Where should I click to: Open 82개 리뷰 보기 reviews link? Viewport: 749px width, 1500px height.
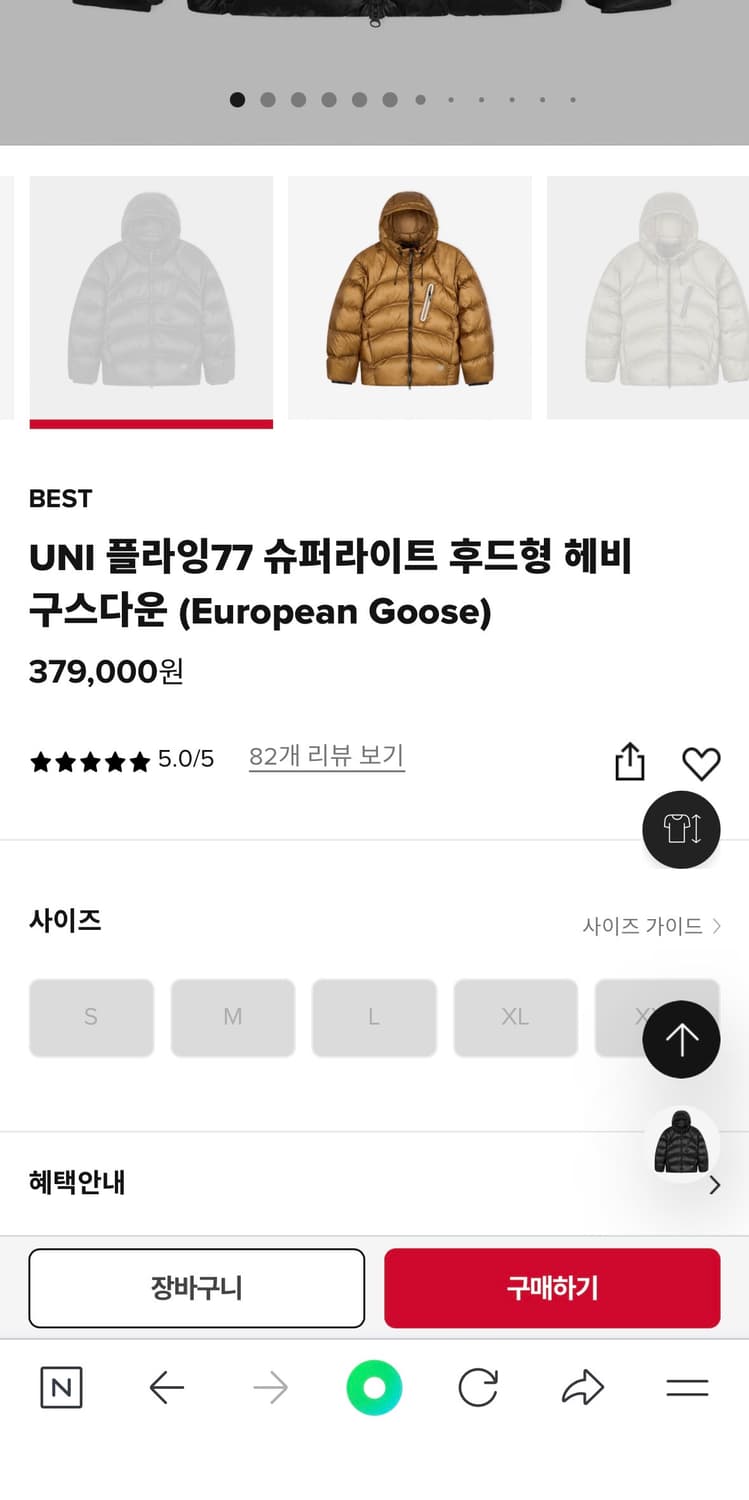coord(326,757)
